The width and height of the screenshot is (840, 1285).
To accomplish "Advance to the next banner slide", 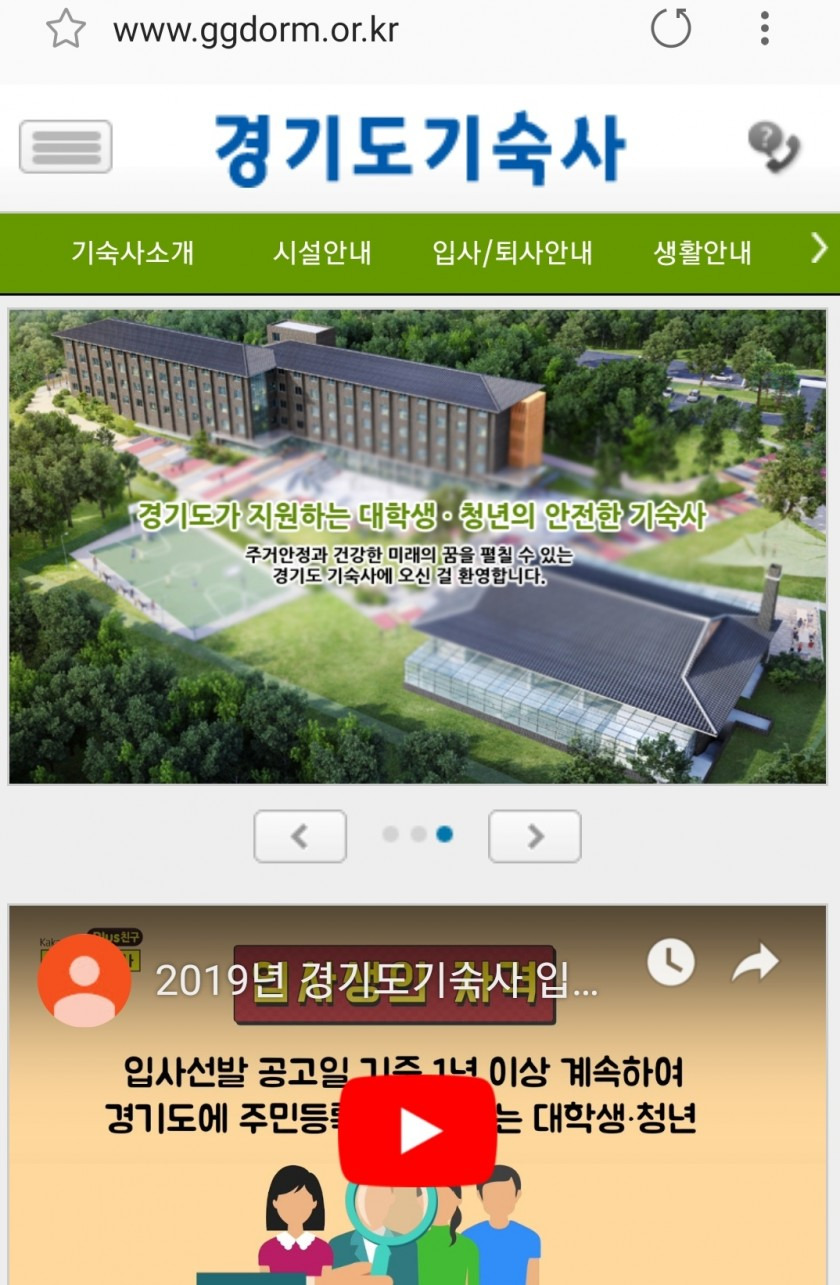I will coord(534,836).
